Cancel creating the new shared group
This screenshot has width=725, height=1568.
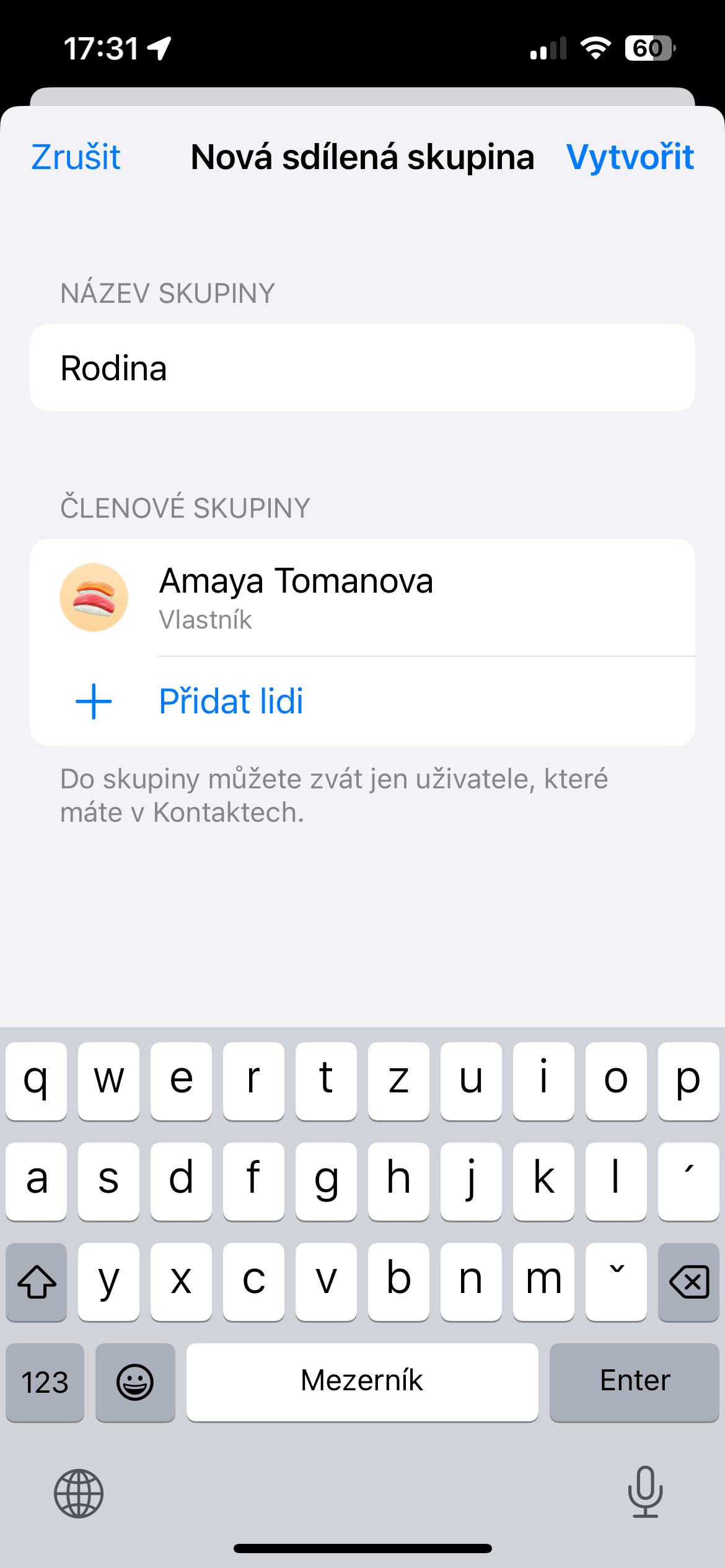[76, 157]
